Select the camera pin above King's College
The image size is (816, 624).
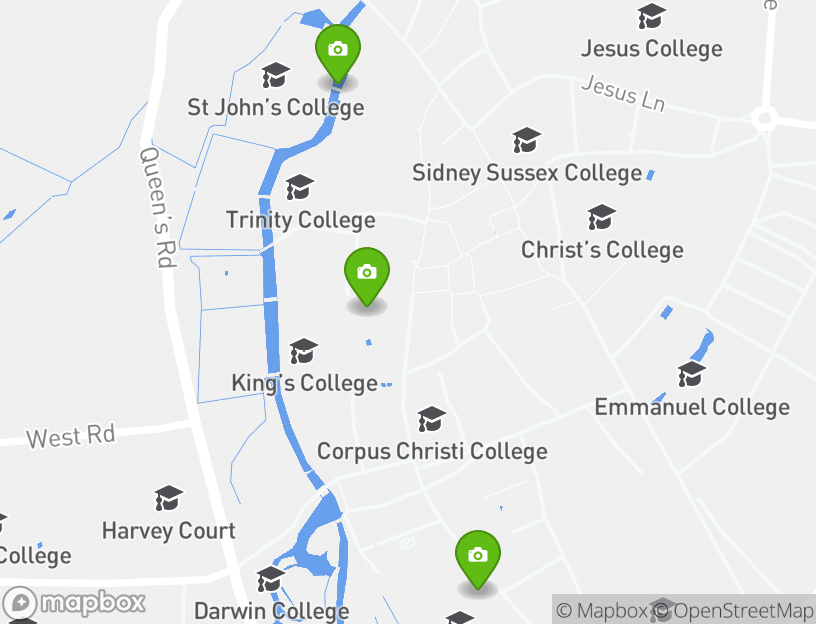point(366,274)
